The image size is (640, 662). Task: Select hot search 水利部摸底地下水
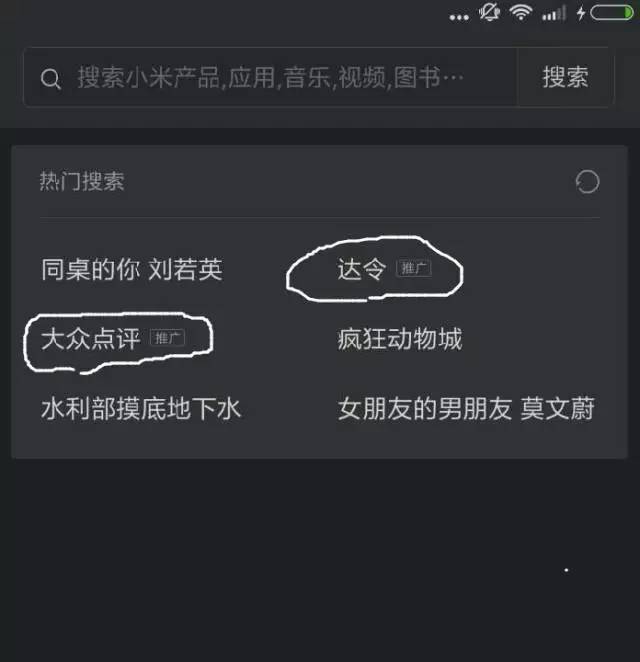click(141, 408)
